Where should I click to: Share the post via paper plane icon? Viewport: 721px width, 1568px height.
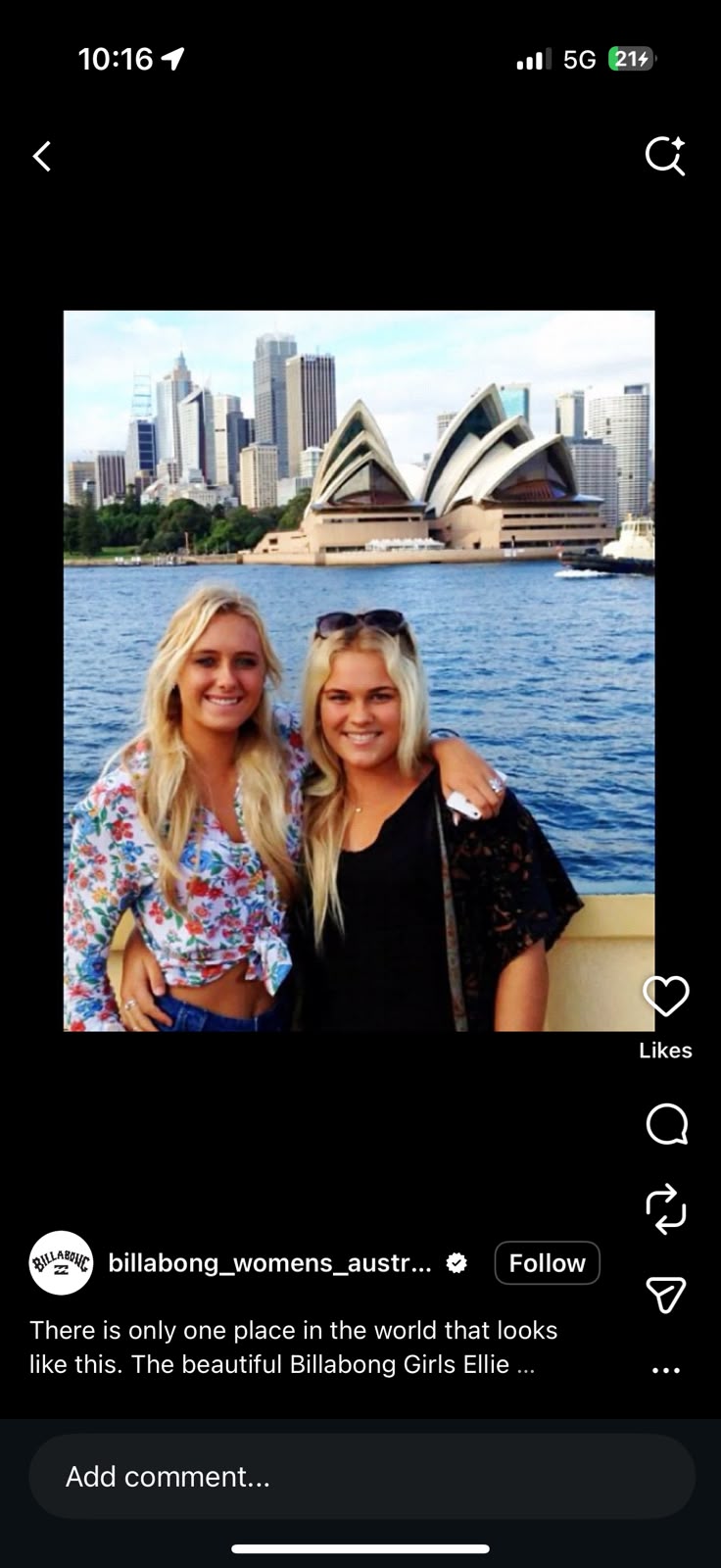tap(666, 1295)
